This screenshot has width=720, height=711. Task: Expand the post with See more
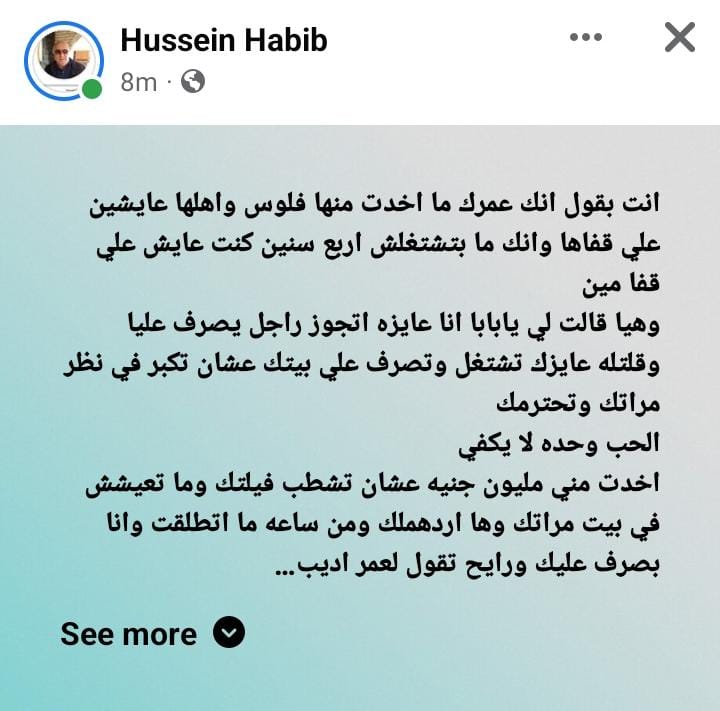click(152, 633)
